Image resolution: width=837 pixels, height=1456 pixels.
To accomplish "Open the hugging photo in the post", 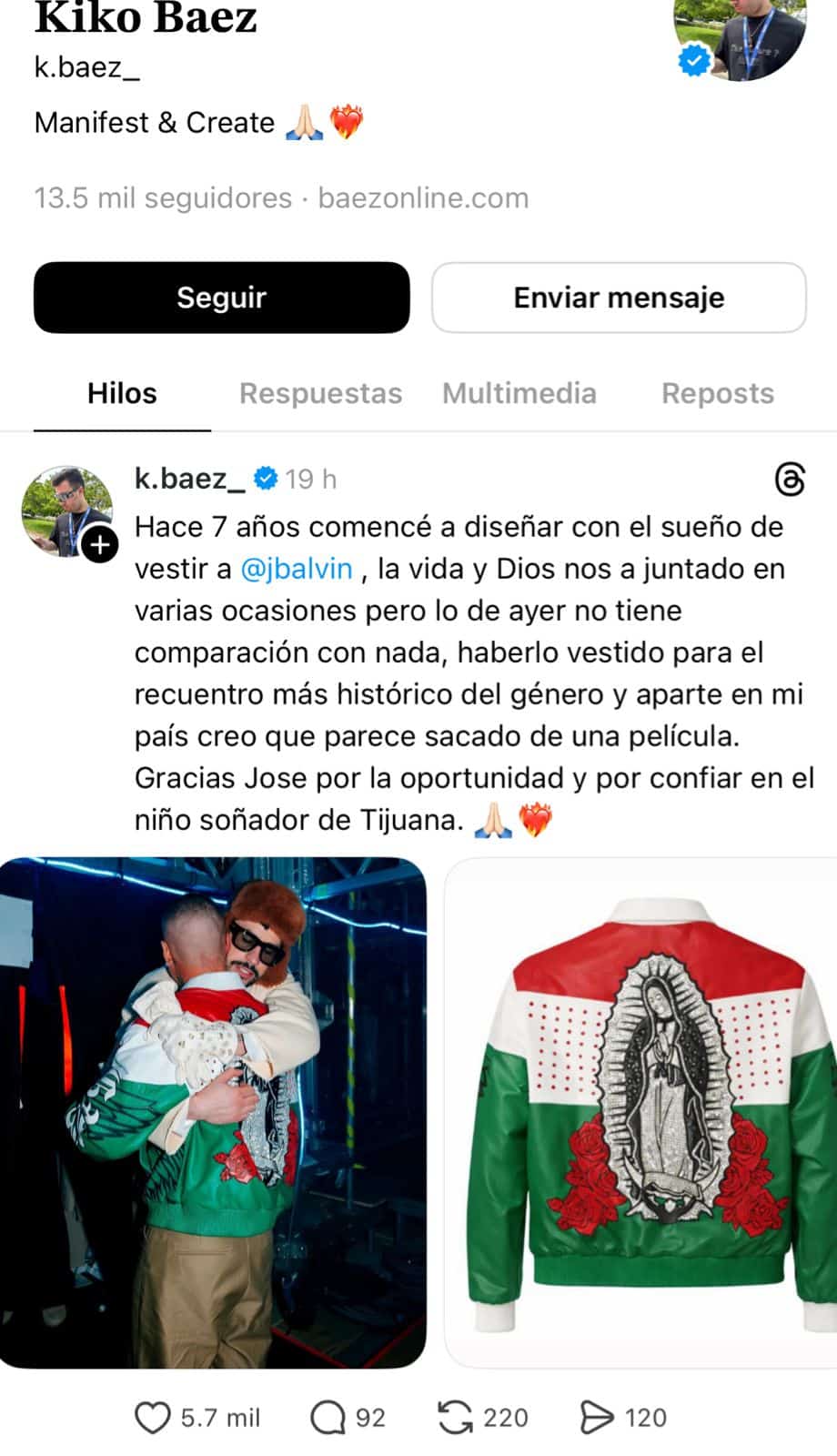I will click(x=213, y=1112).
